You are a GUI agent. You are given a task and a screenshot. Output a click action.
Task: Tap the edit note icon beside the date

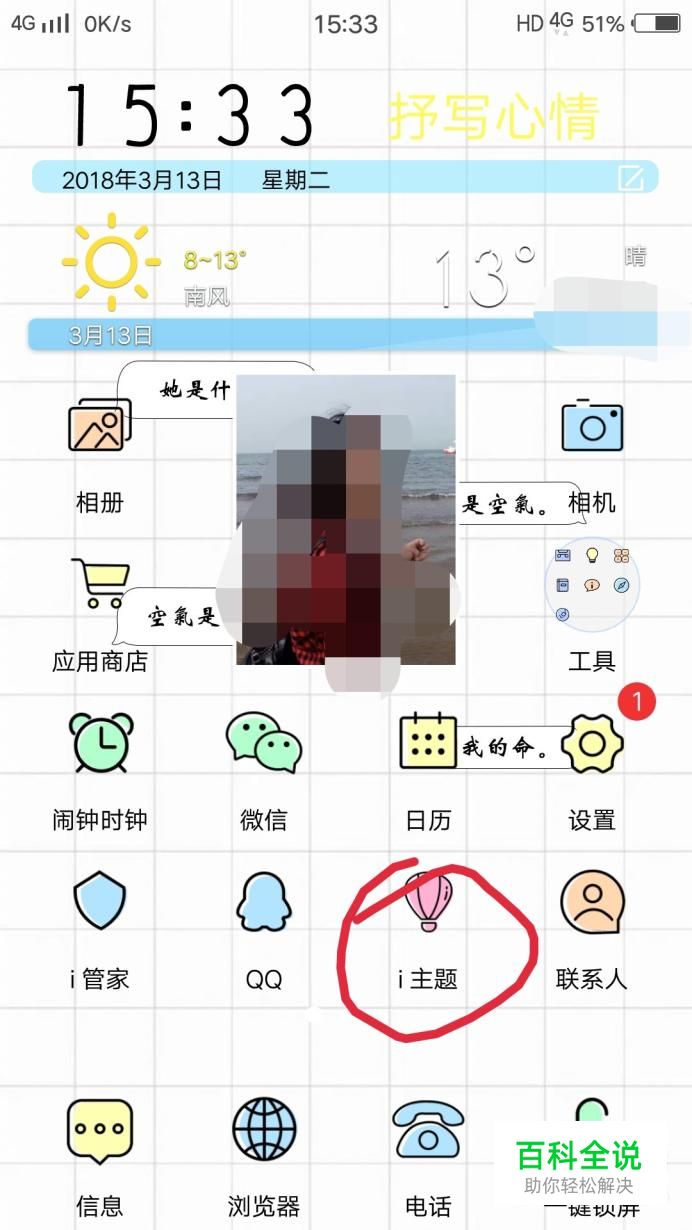point(630,179)
